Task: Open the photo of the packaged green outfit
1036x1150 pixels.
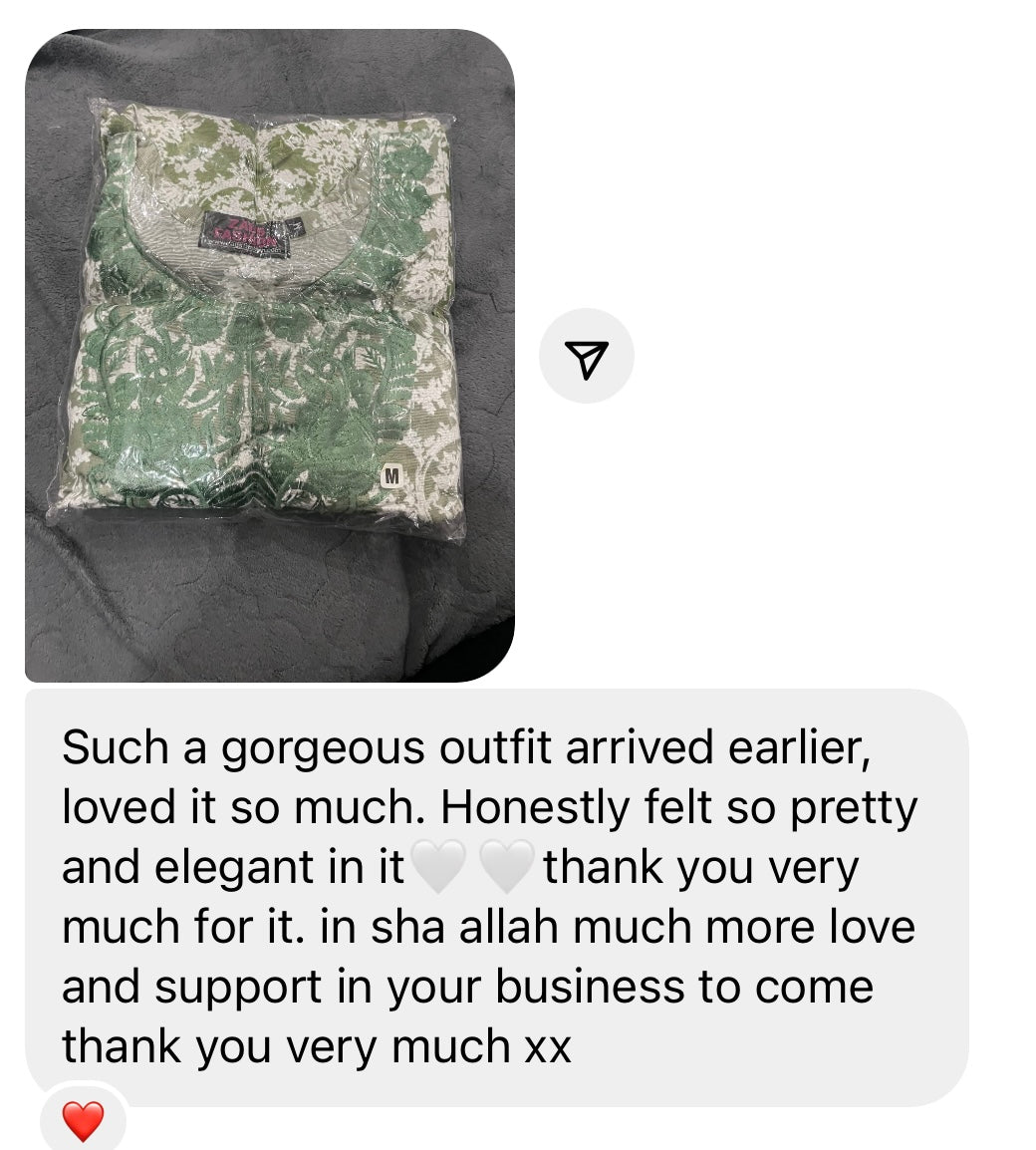Action: pyautogui.click(x=269, y=356)
